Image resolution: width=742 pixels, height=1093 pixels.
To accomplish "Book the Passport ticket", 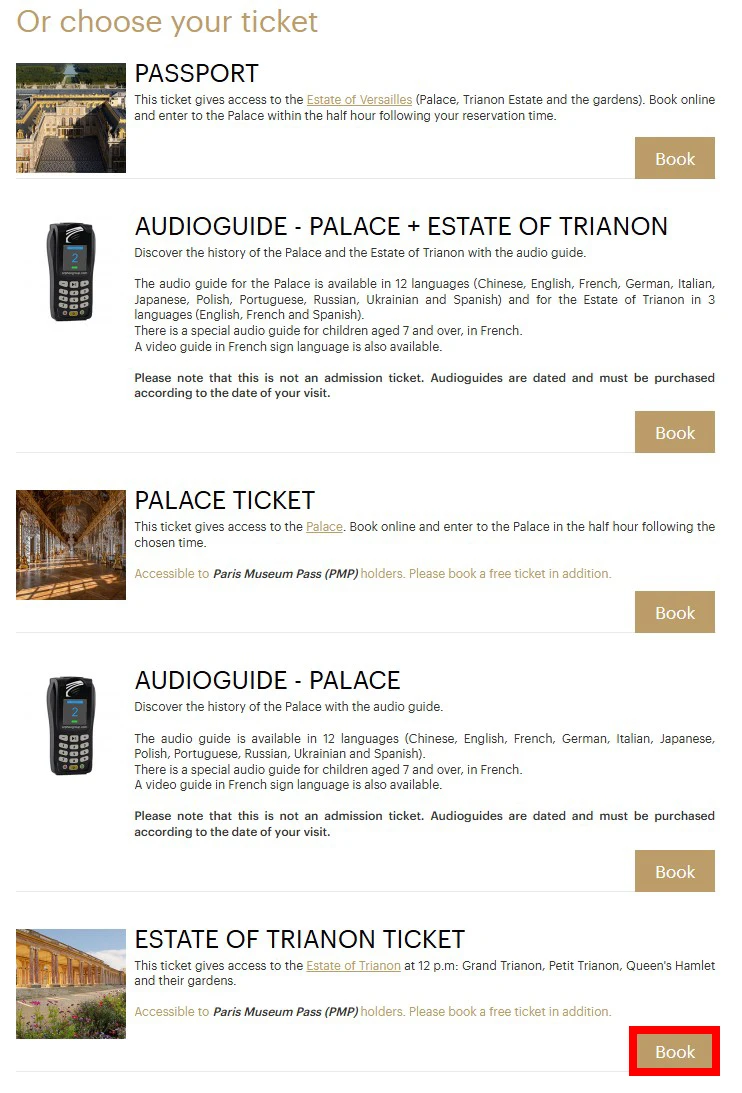I will [674, 159].
